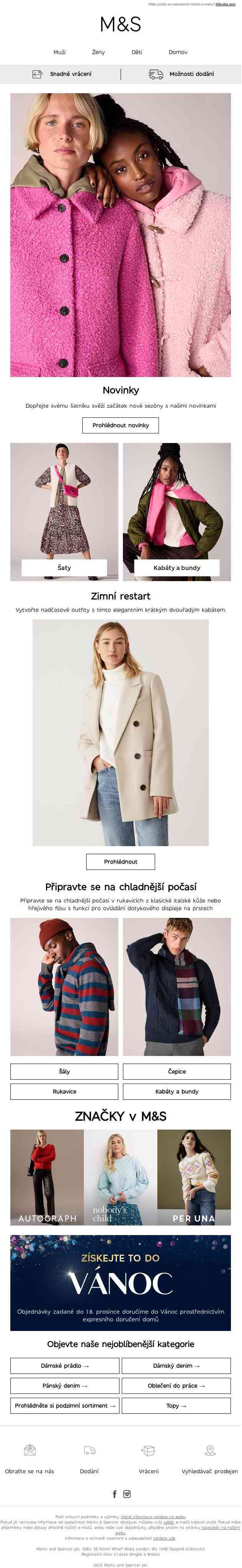
Task: Tap the Prohlédnout button under the beige coat
Action: click(120, 861)
